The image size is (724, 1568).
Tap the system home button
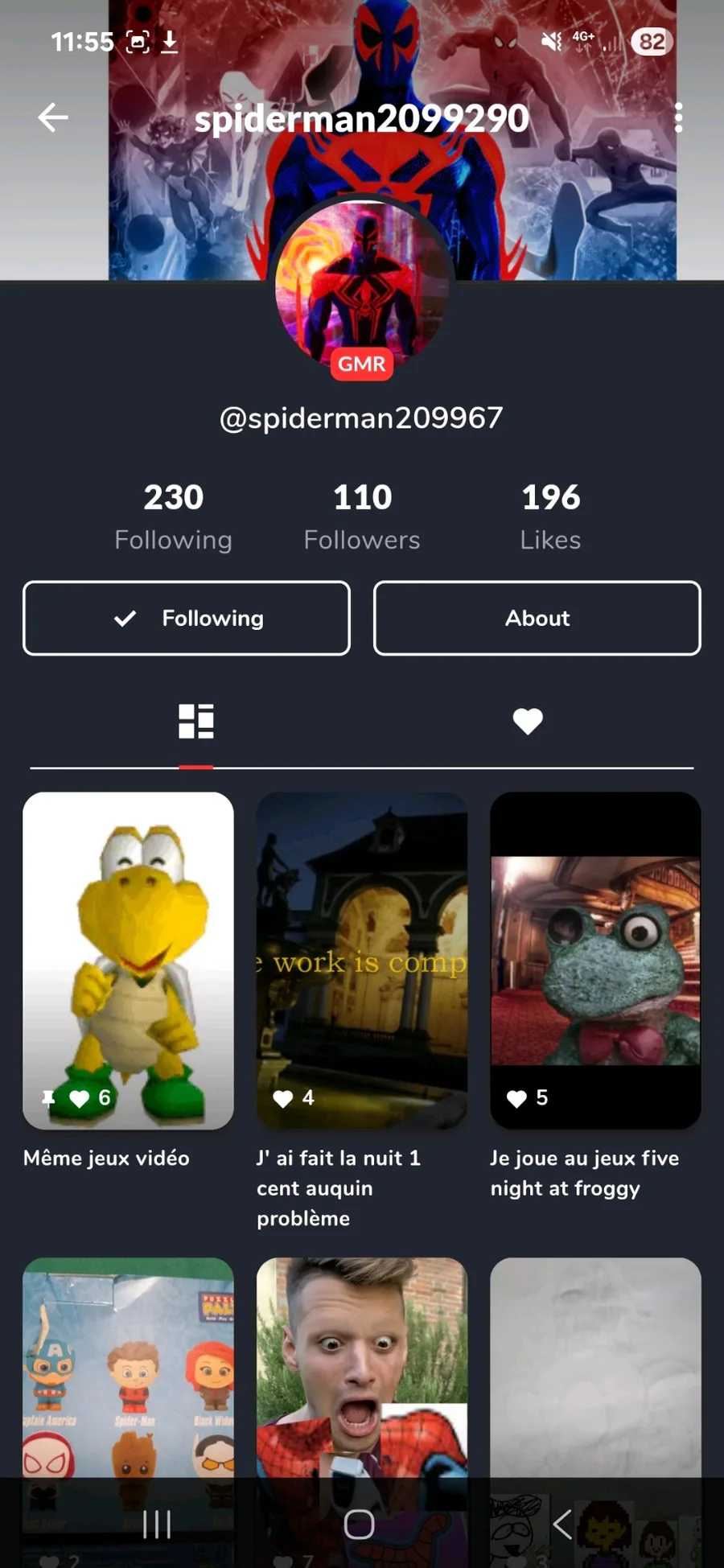coord(360,1524)
